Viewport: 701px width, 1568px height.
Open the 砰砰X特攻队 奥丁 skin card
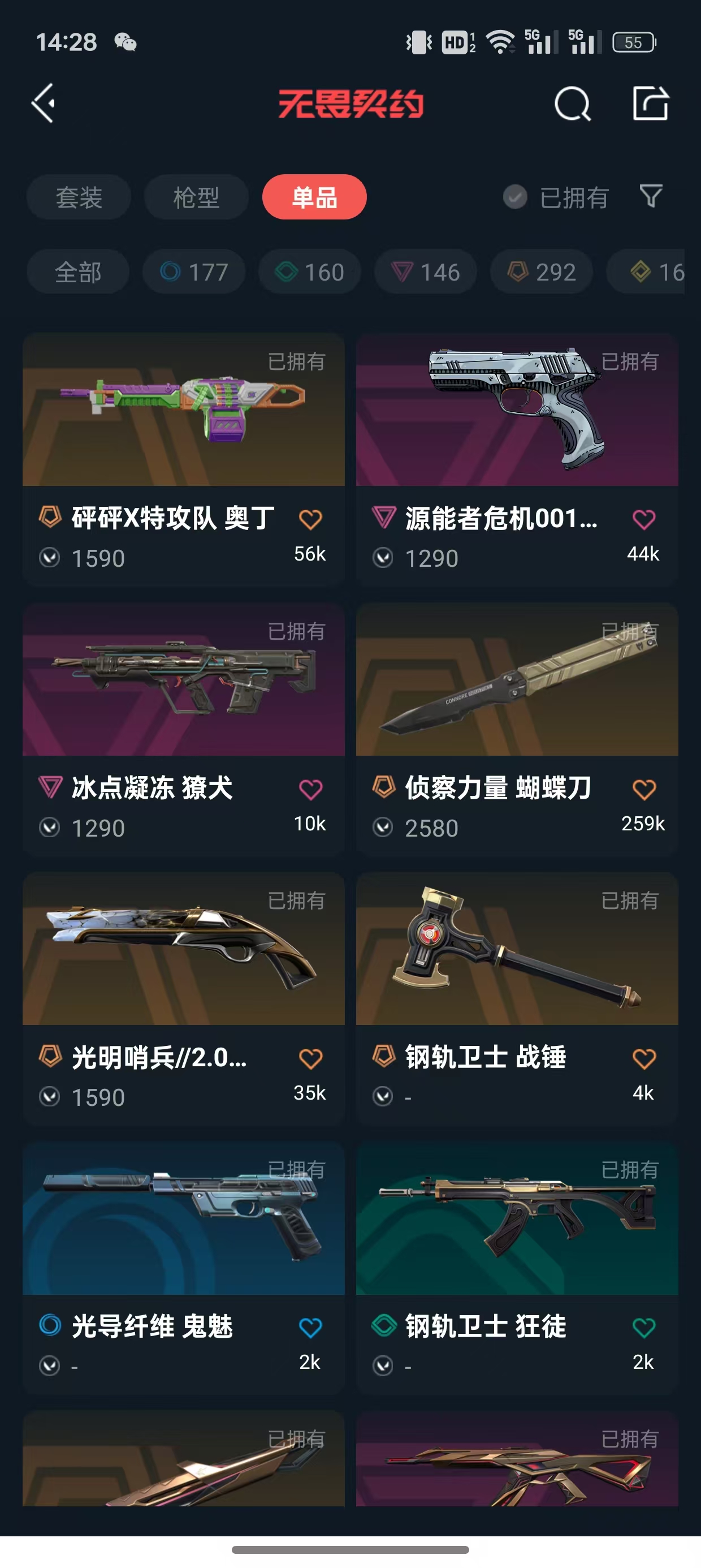(x=183, y=459)
